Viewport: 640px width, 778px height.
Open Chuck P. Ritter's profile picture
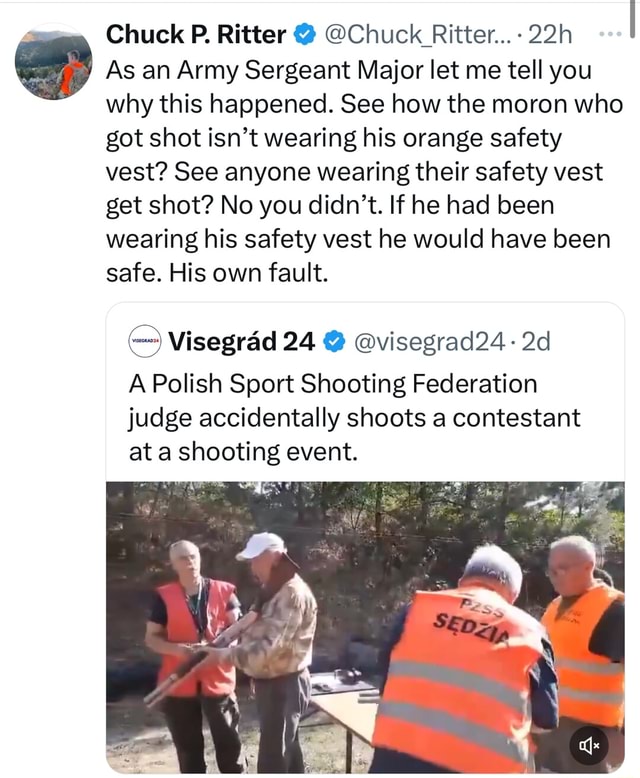[x=53, y=63]
